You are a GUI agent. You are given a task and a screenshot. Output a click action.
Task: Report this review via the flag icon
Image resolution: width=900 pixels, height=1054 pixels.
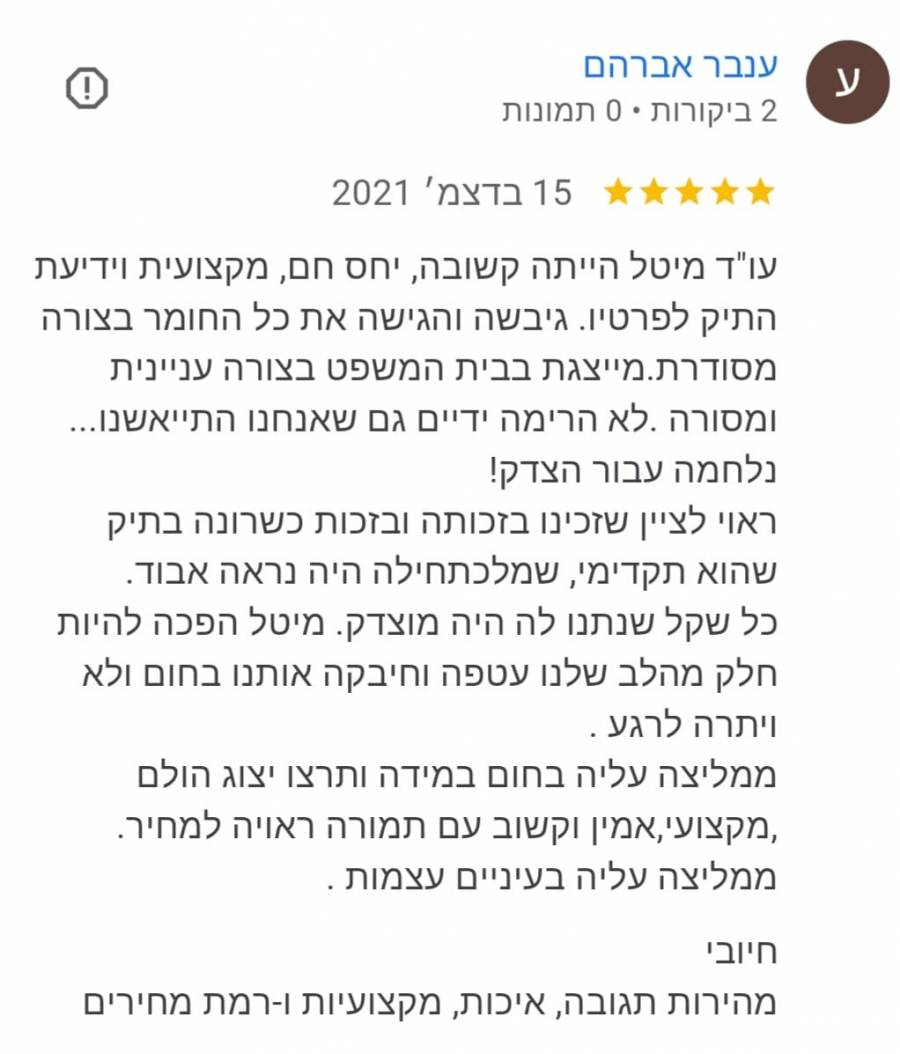click(x=87, y=91)
